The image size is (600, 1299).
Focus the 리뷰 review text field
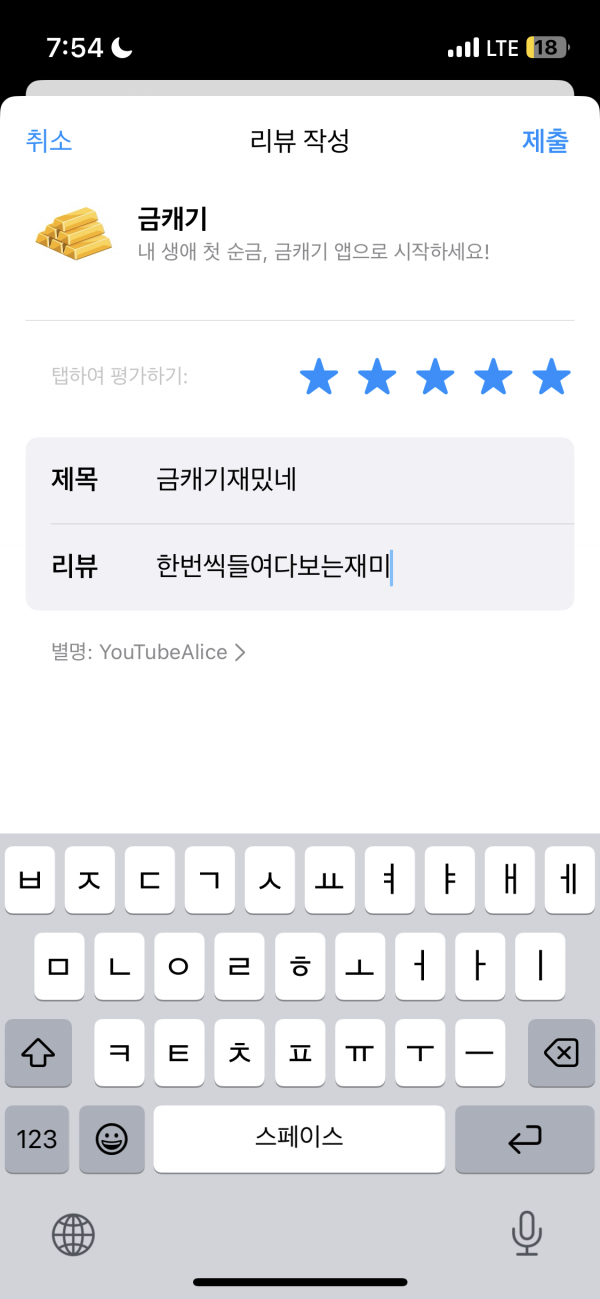(x=300, y=567)
